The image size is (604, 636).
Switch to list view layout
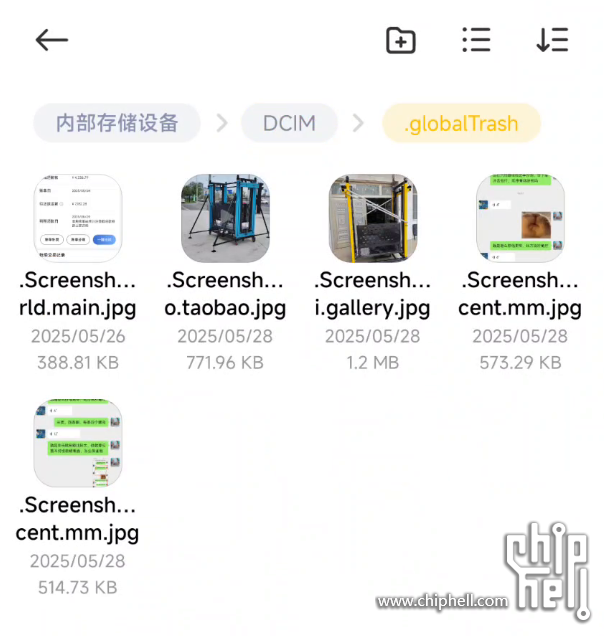tap(476, 40)
